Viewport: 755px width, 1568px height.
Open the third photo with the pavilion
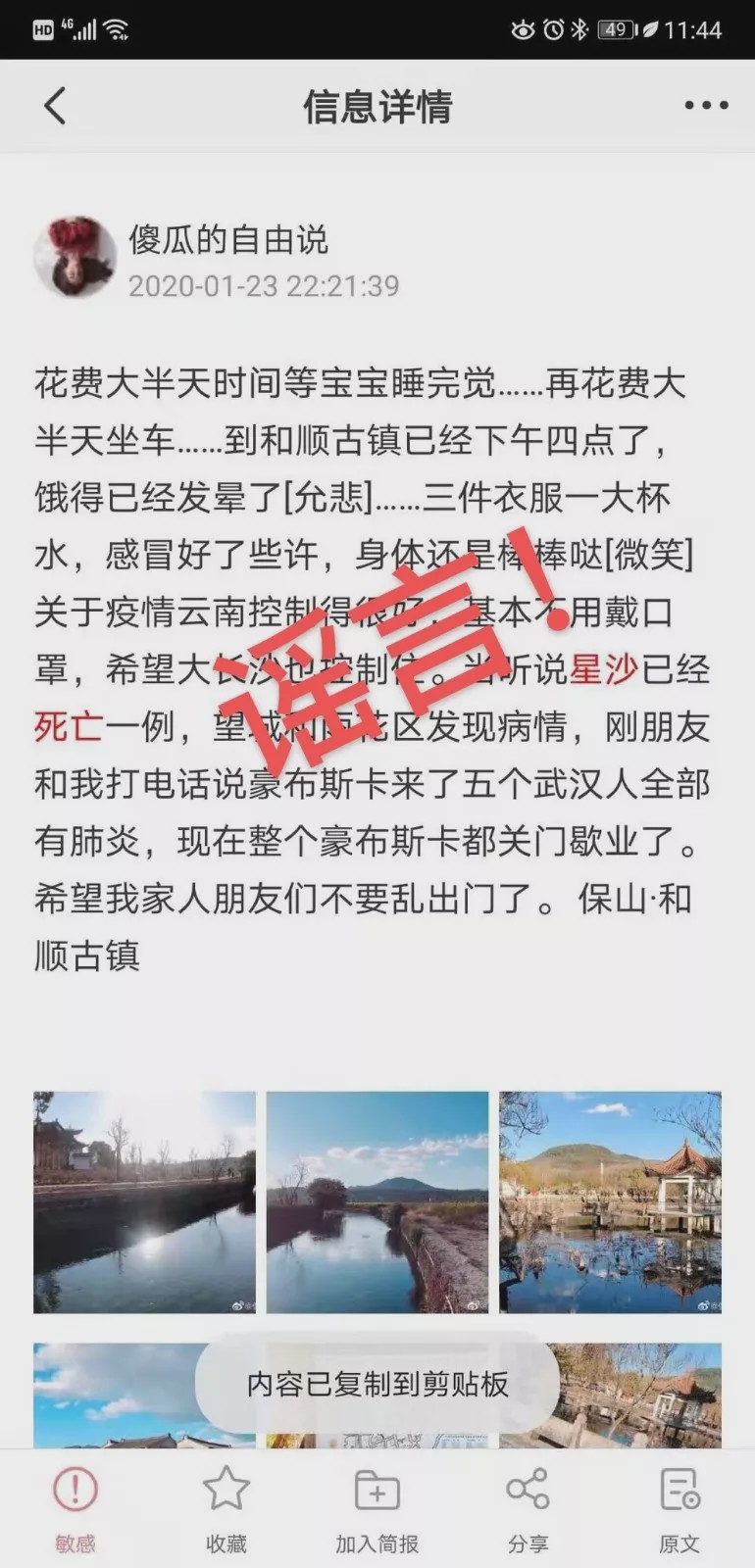[610, 1201]
